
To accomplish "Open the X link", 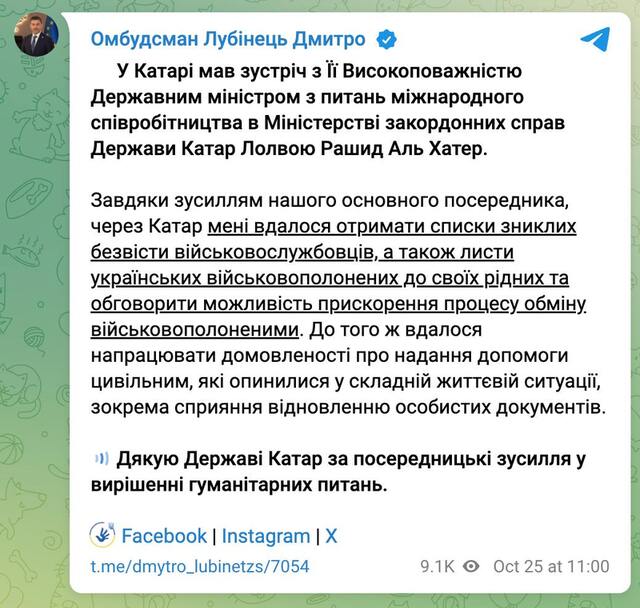I will click(x=331, y=535).
